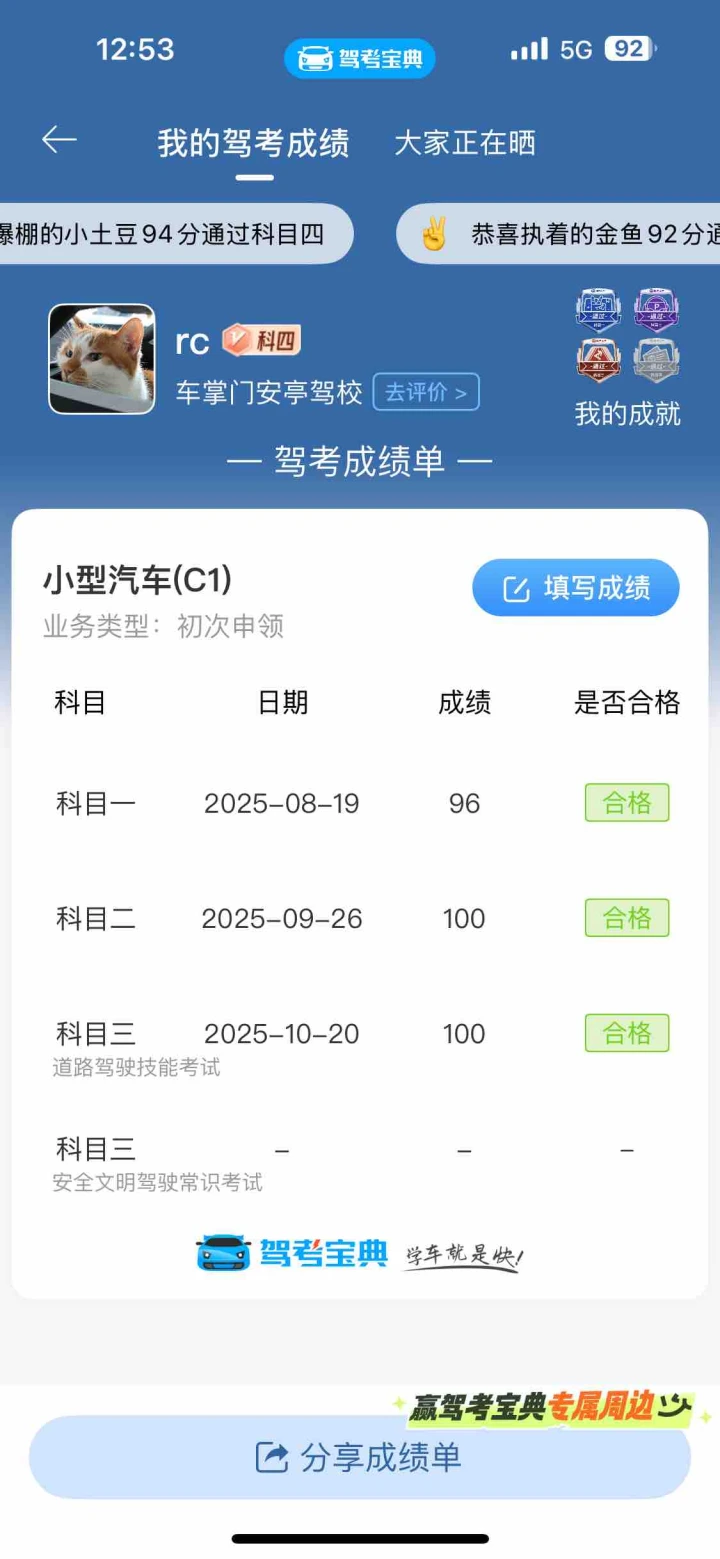Tap 填写成绩 to enter scores
Screen dimensions: 720x1559
coord(576,588)
